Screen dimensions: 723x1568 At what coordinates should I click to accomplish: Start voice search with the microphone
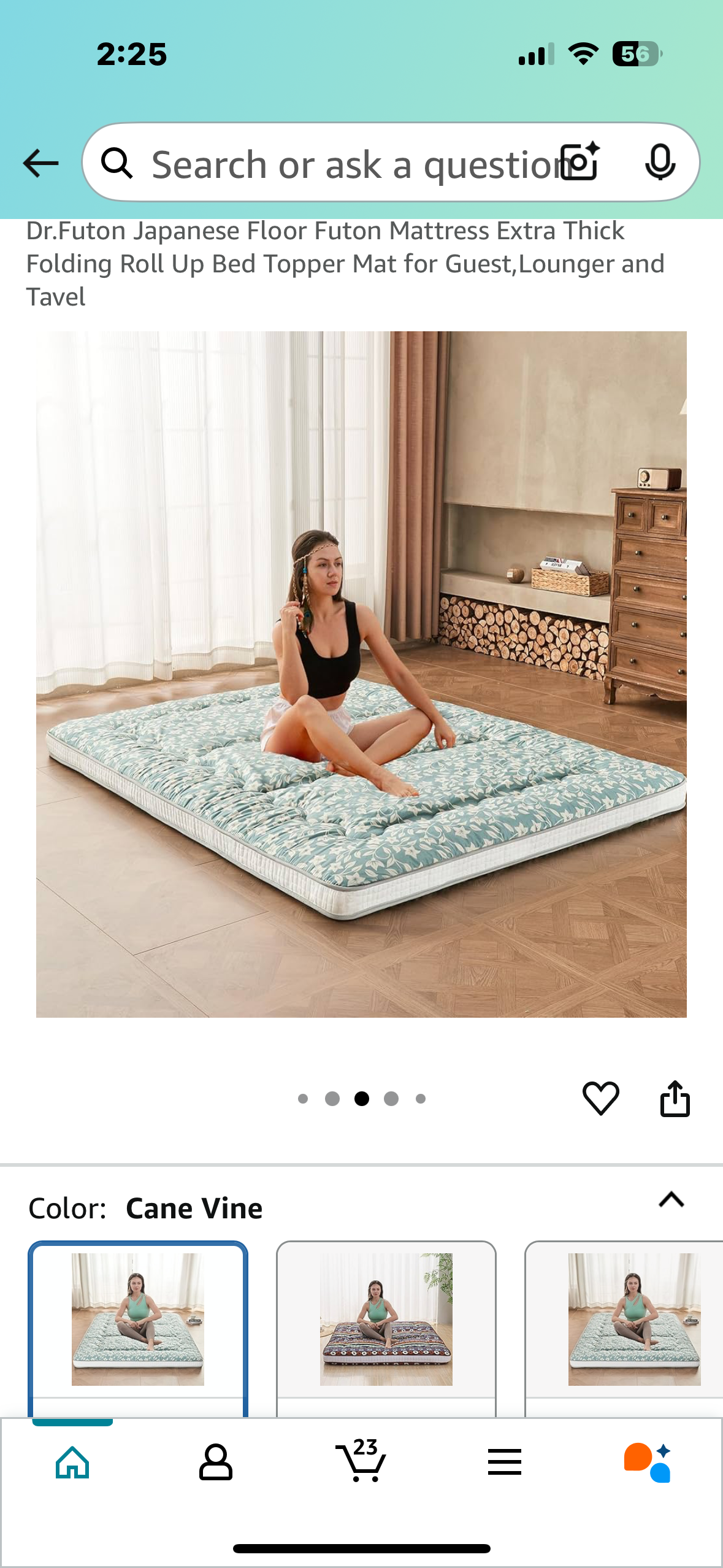point(660,163)
